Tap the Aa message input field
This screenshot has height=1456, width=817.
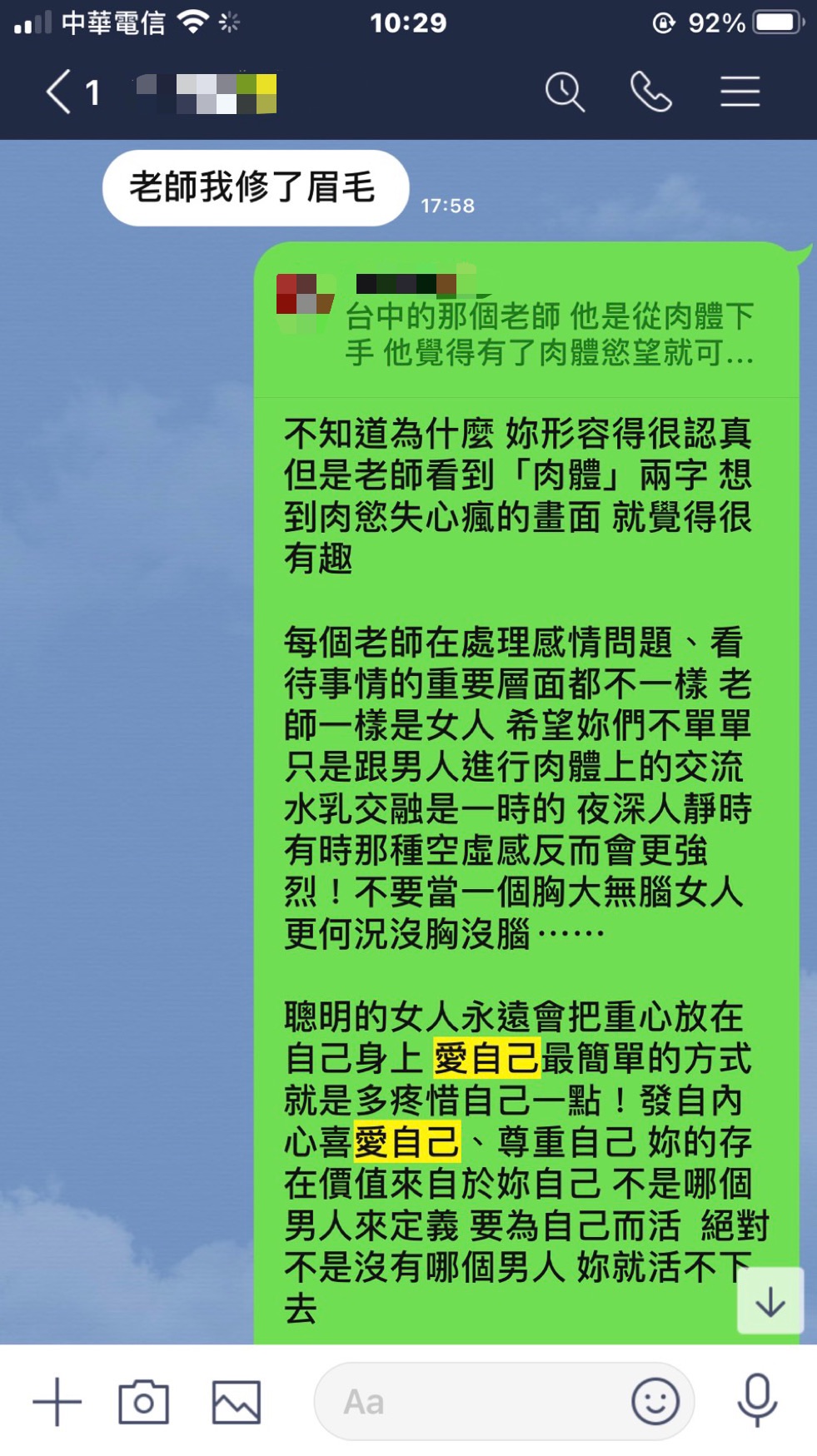[466, 1402]
